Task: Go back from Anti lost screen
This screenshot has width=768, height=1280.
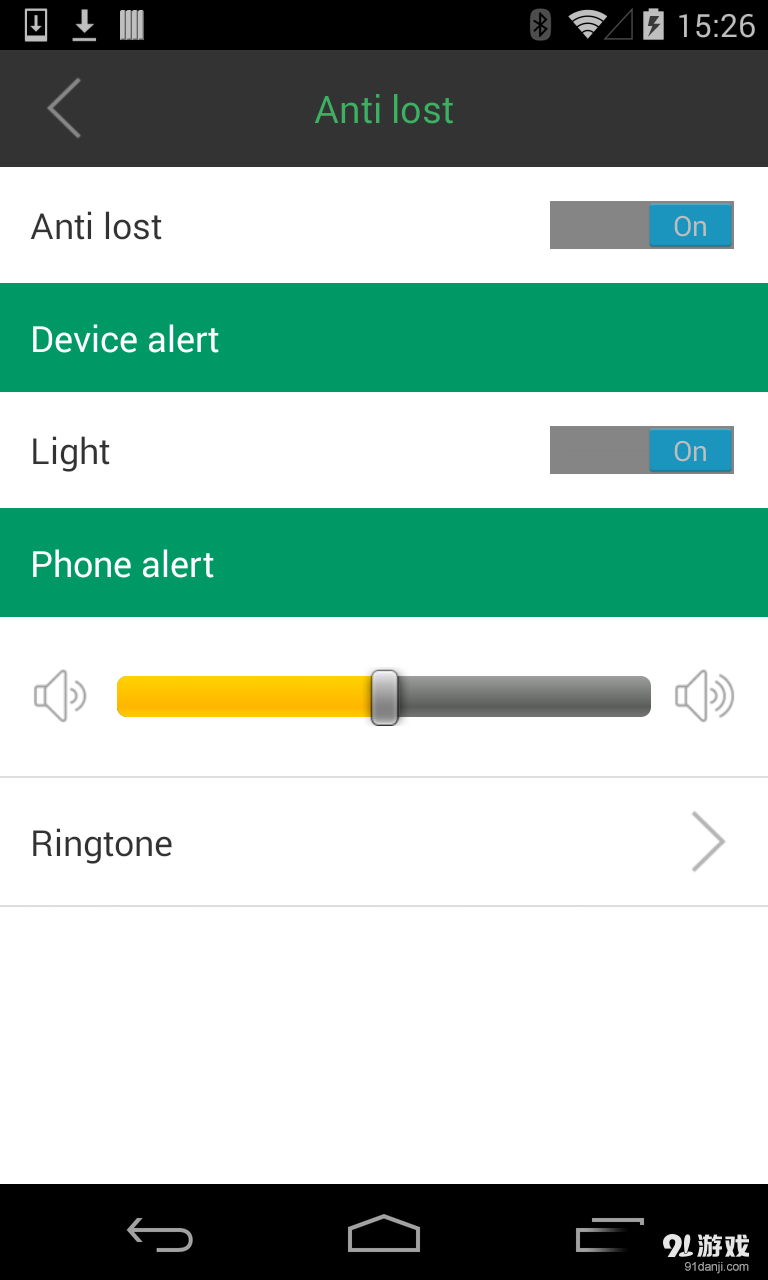Action: [64, 108]
